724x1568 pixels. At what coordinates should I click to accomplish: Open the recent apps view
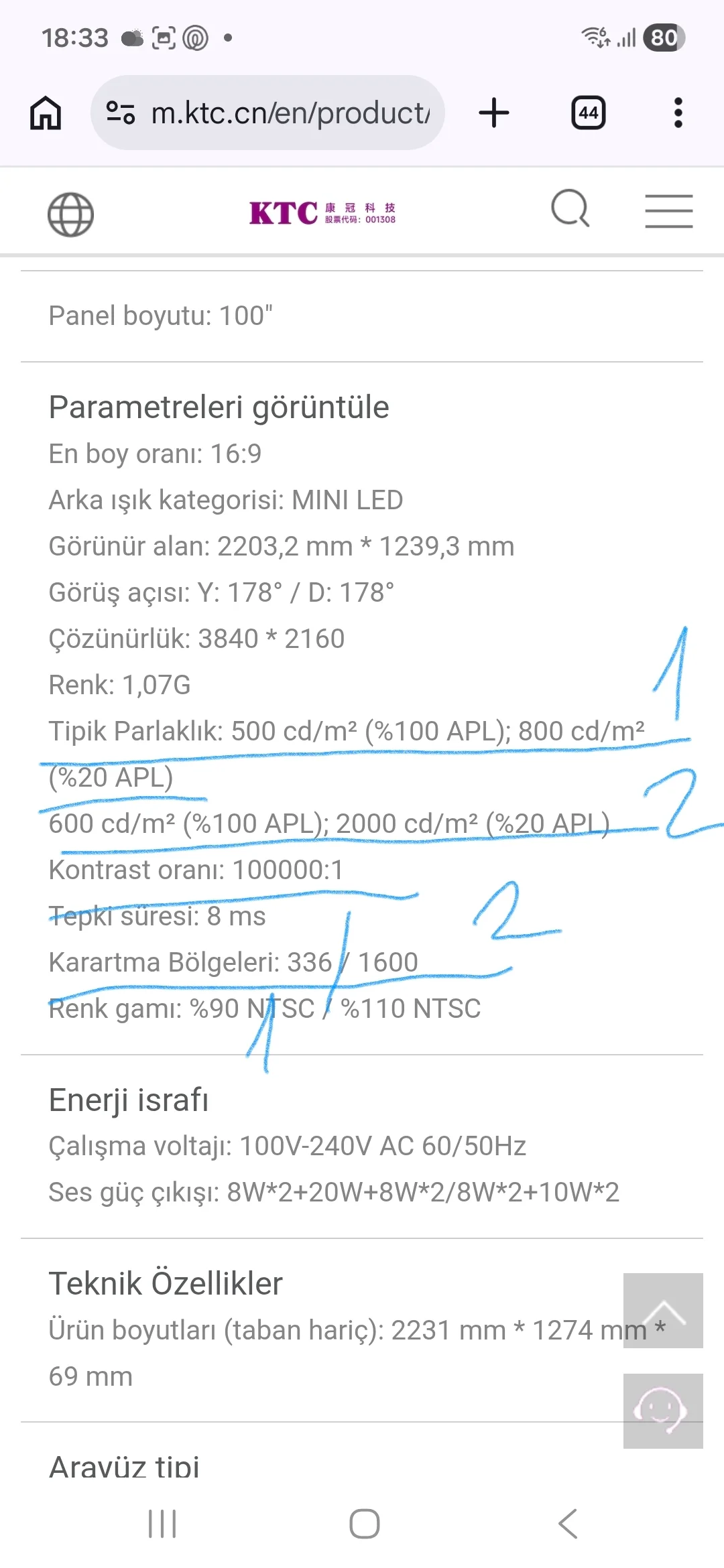click(x=162, y=1524)
